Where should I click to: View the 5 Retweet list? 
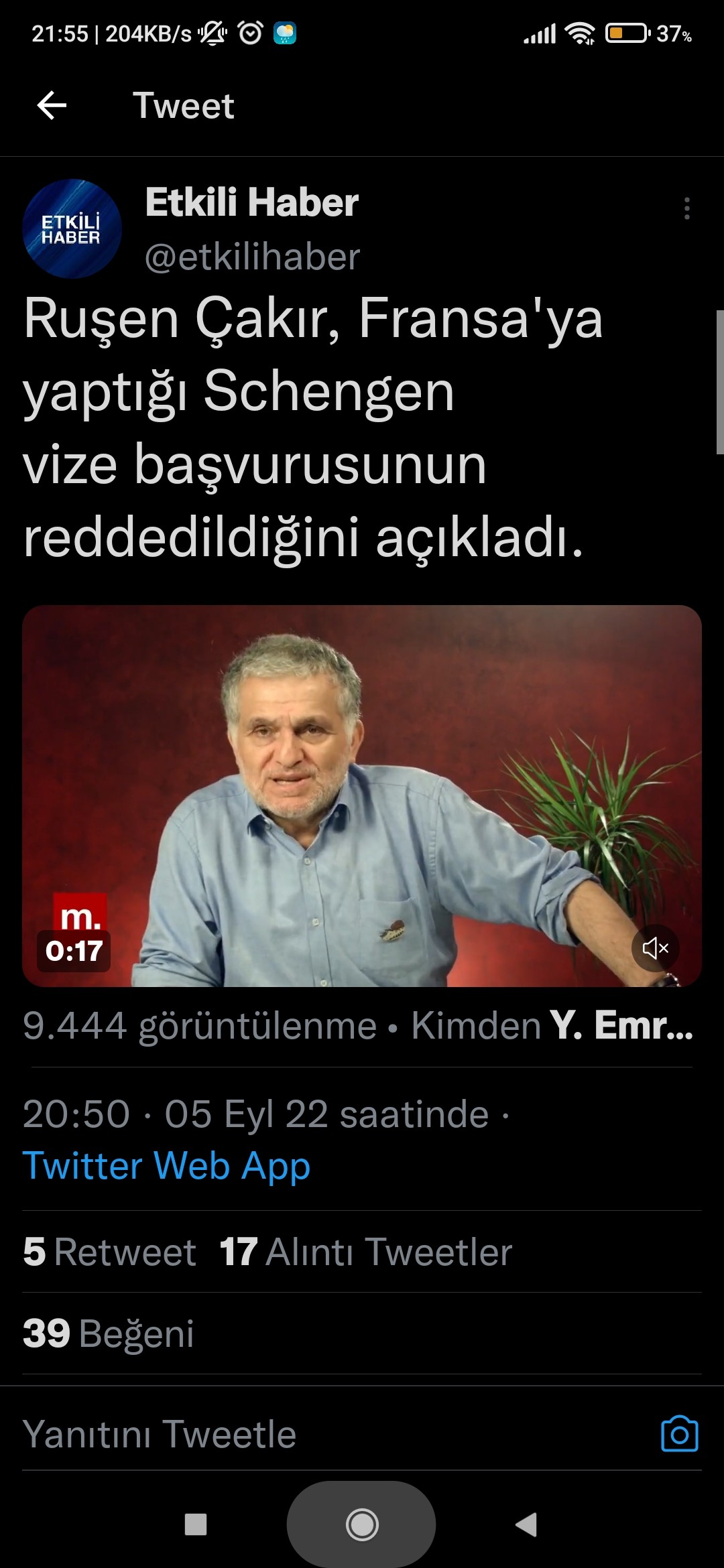pos(110,1252)
